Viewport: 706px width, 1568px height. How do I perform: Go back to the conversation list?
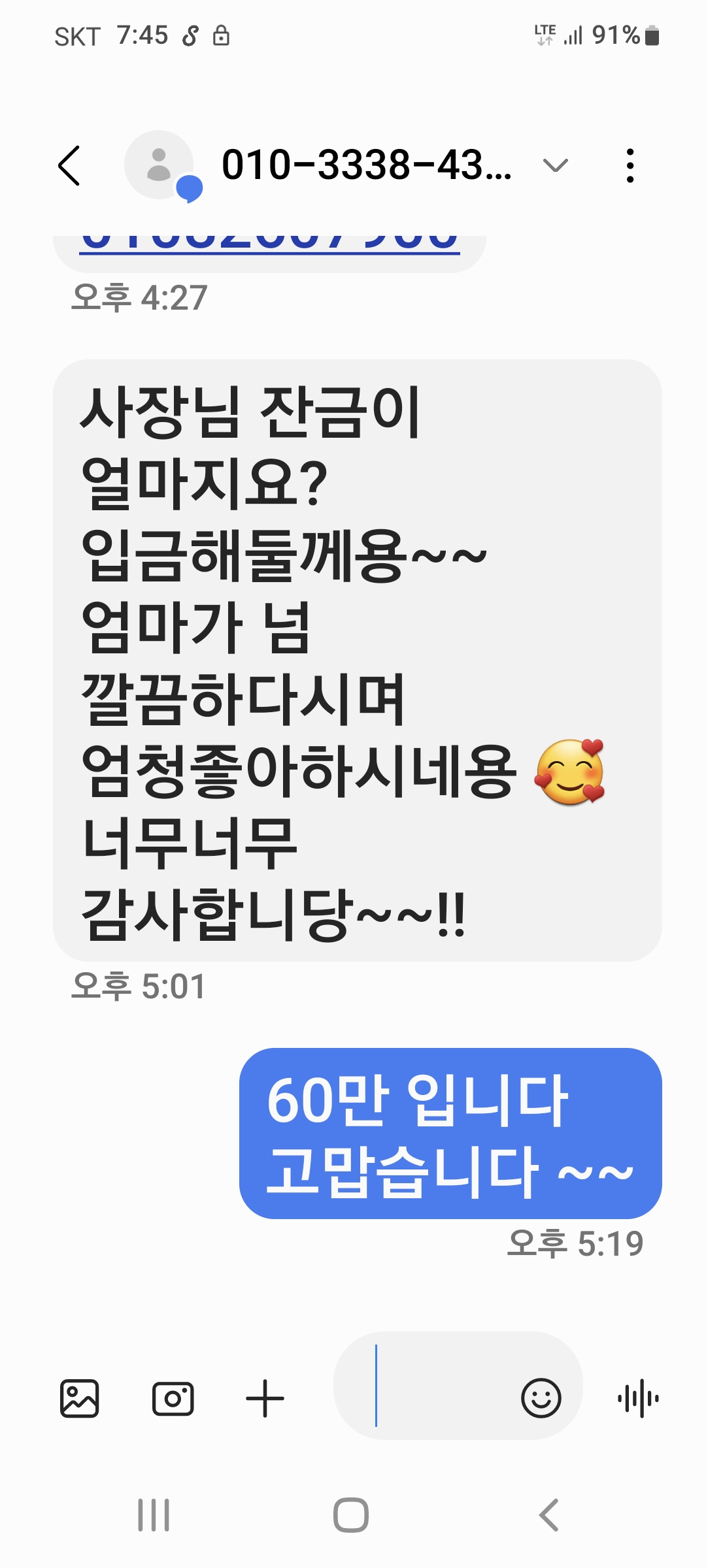(x=69, y=166)
